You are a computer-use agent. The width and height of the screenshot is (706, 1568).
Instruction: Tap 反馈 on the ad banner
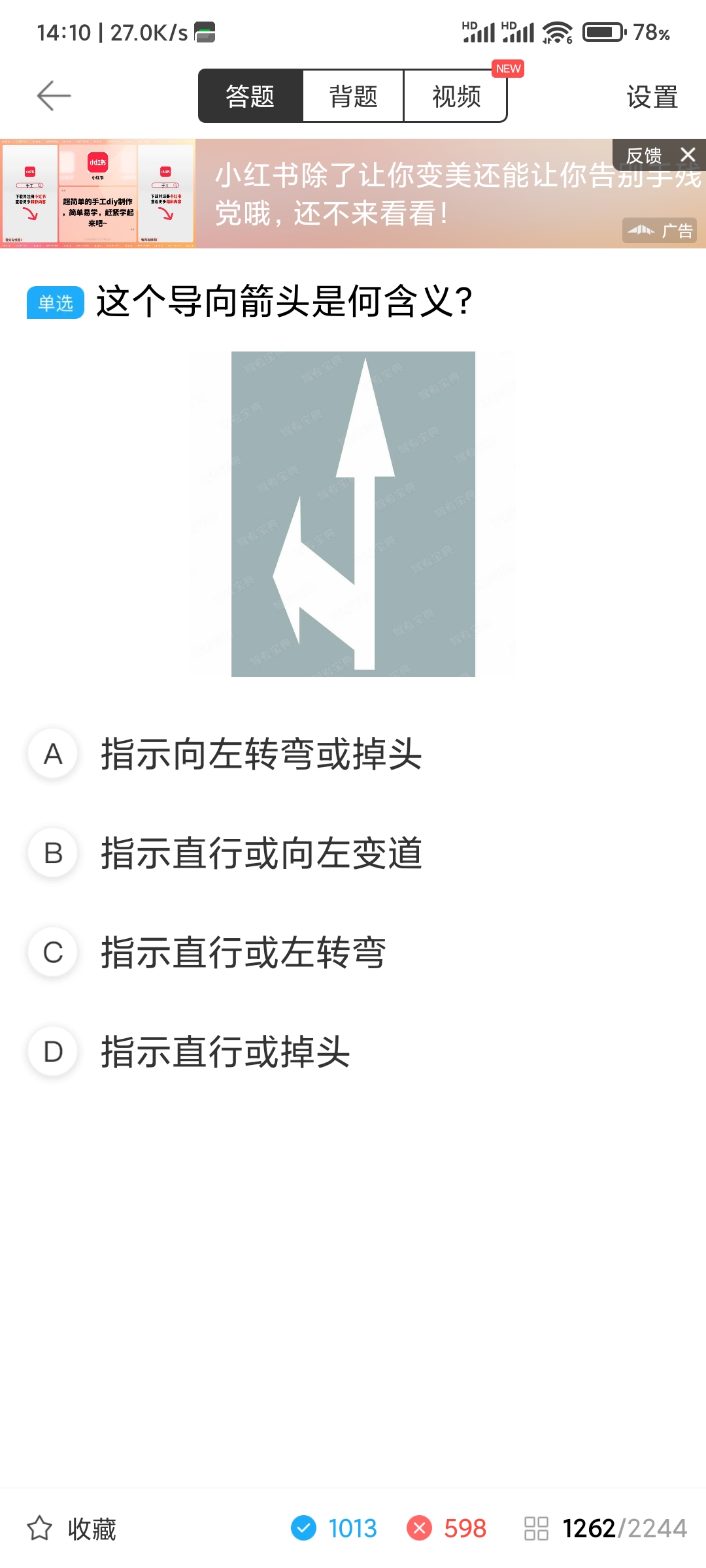click(643, 155)
